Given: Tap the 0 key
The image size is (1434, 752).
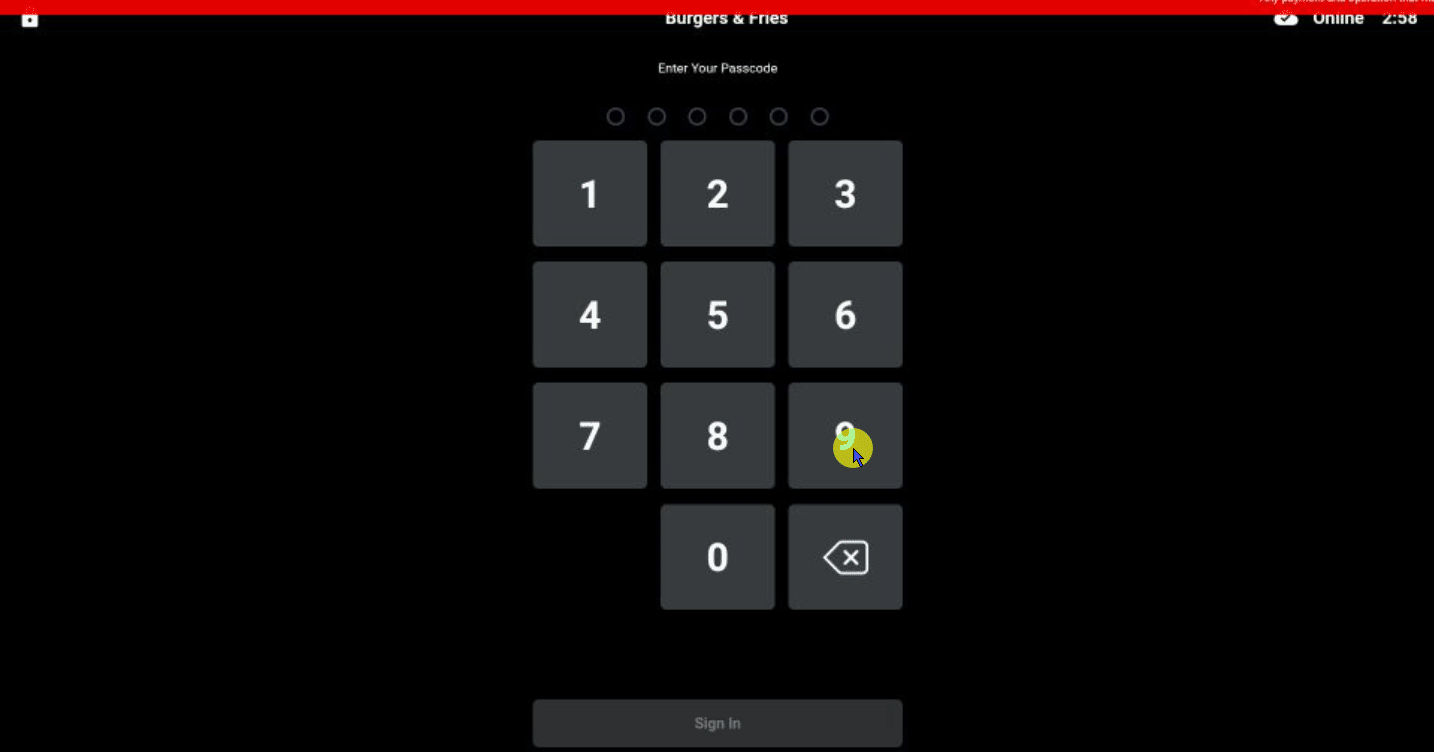Looking at the screenshot, I should (x=717, y=556).
